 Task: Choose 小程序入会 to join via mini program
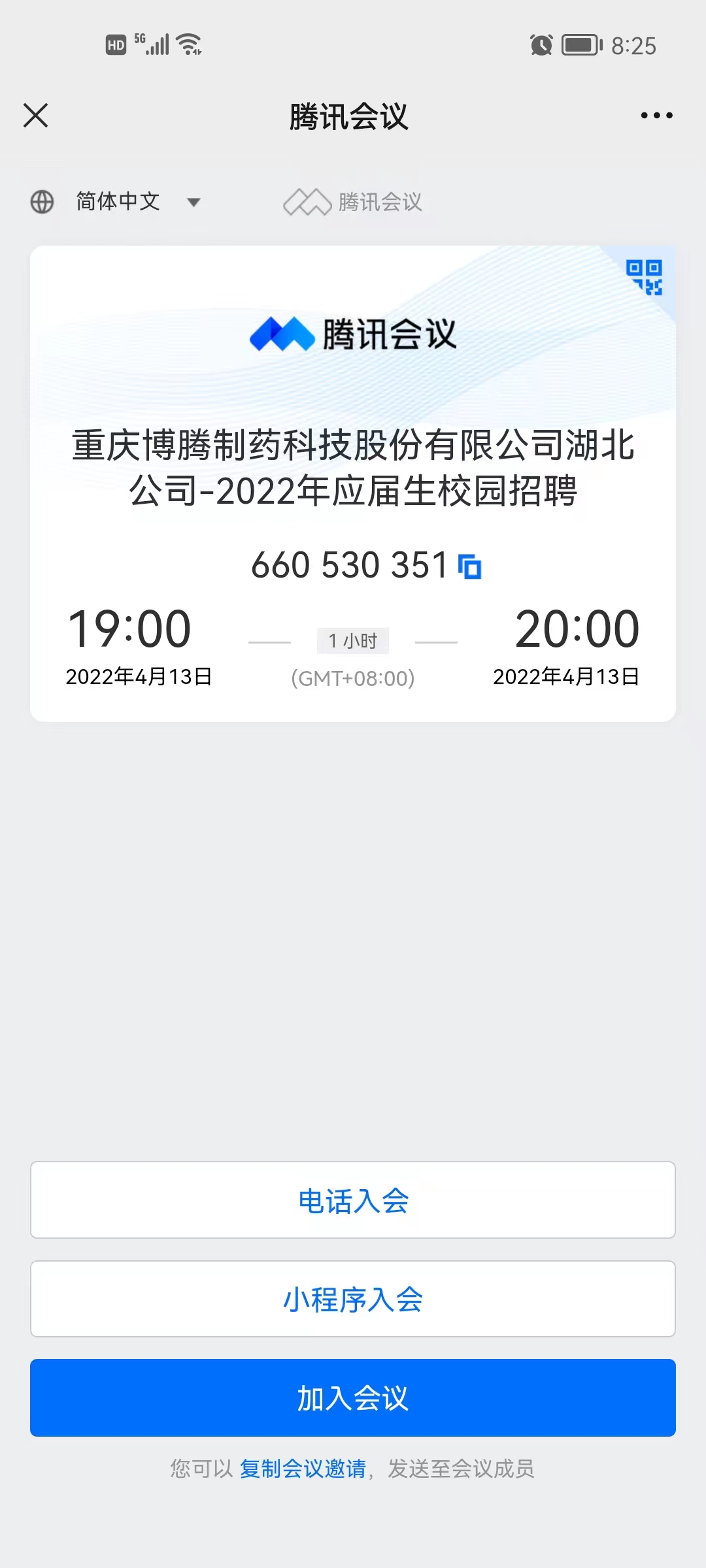353,1299
